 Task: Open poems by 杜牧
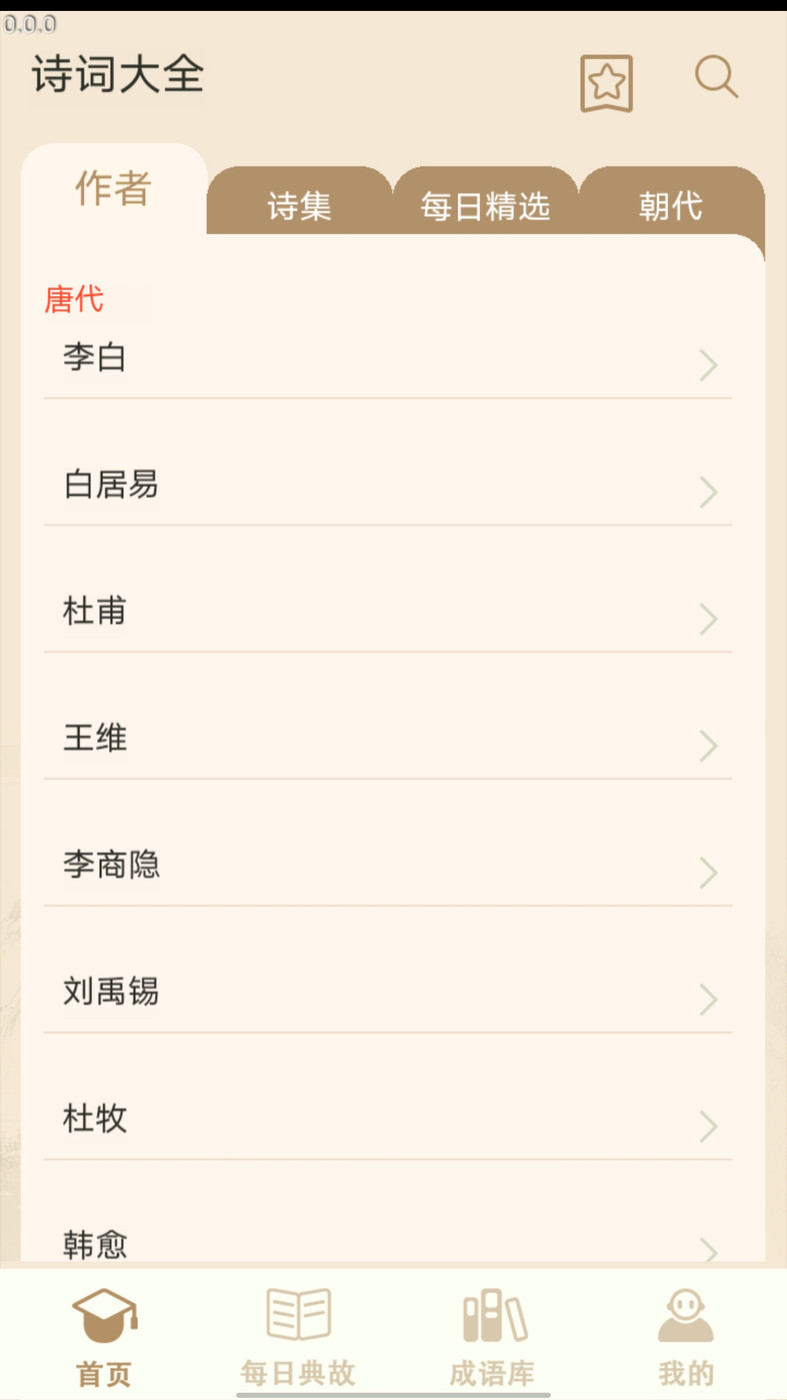pos(387,1120)
